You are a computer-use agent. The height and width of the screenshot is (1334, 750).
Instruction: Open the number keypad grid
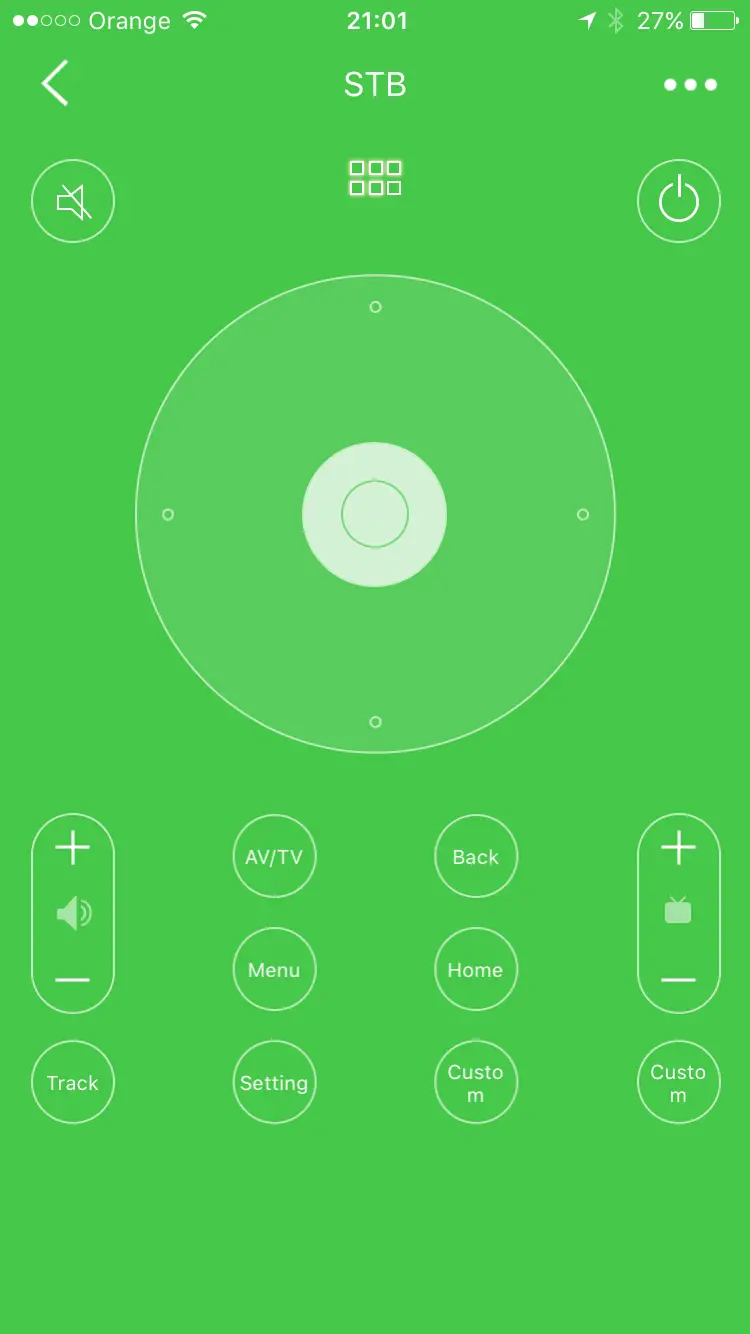[375, 178]
